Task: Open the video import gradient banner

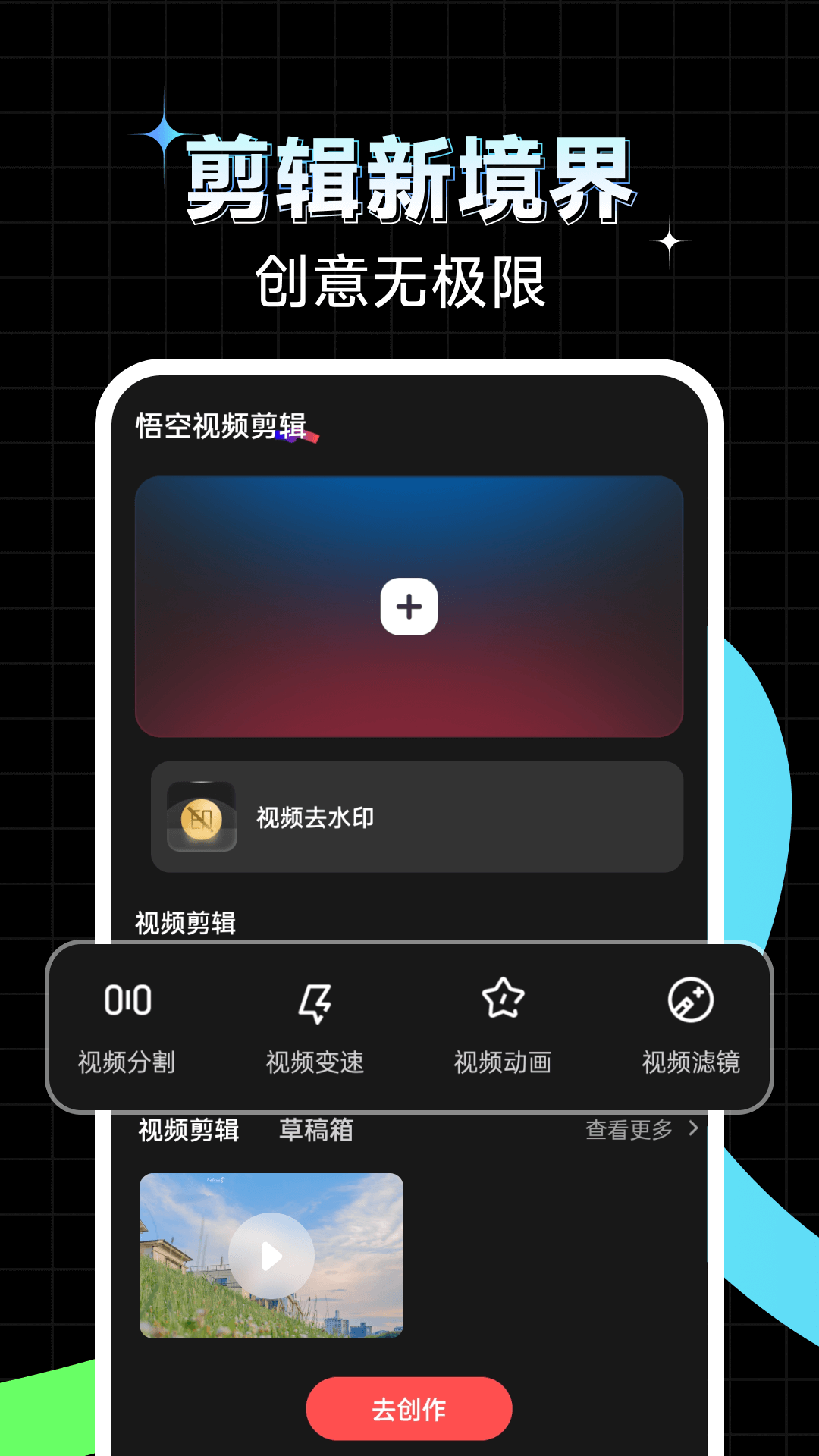Action: click(x=409, y=607)
